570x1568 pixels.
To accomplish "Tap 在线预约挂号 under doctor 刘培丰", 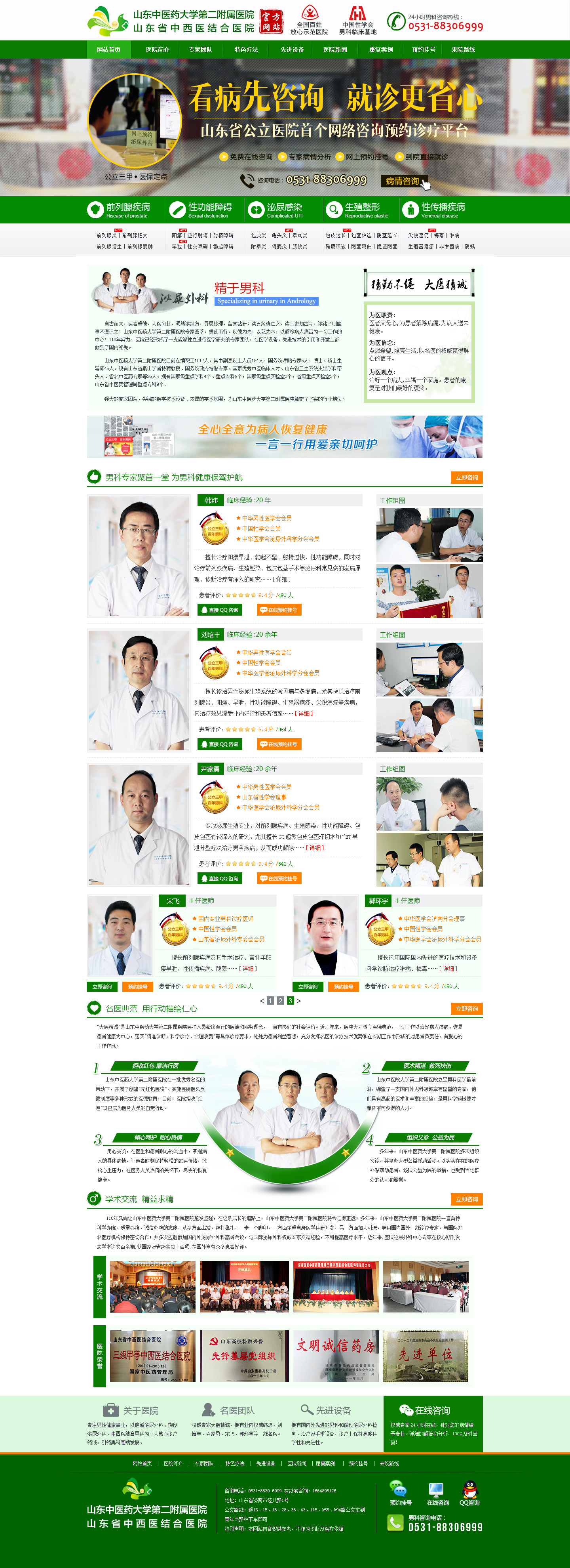I will pyautogui.click(x=279, y=744).
